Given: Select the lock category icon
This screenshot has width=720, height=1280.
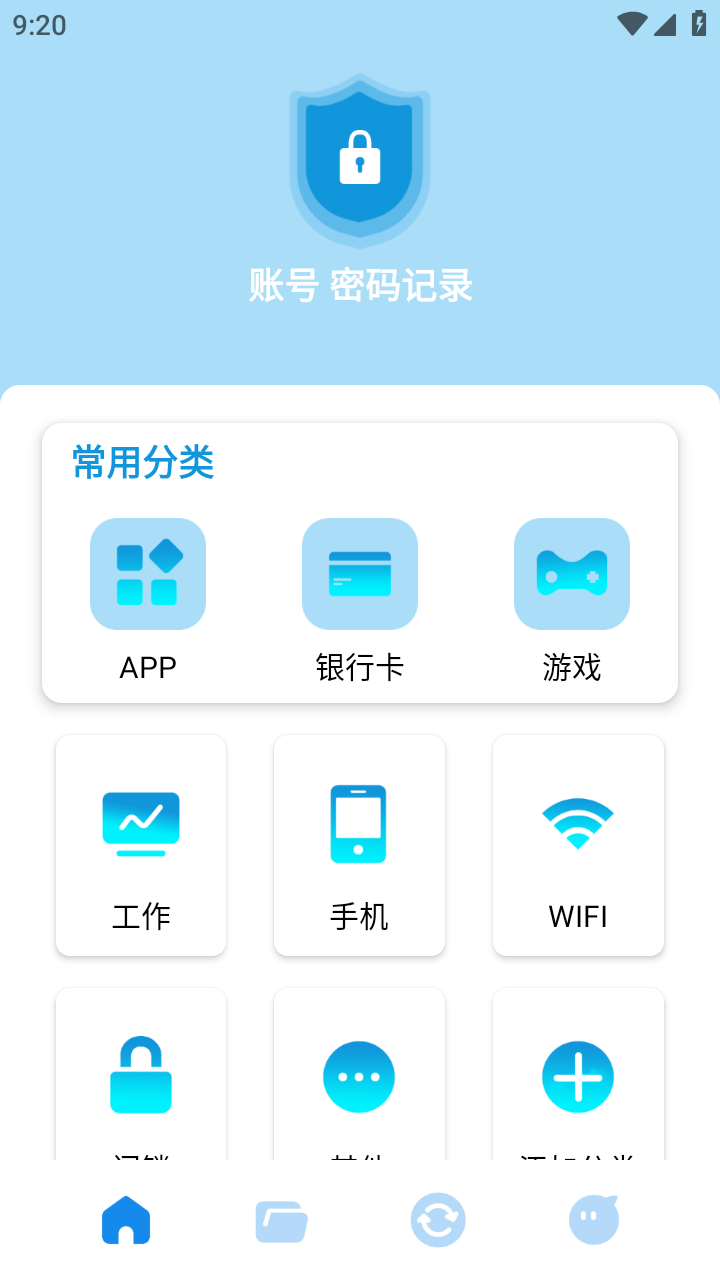Looking at the screenshot, I should 140,1077.
